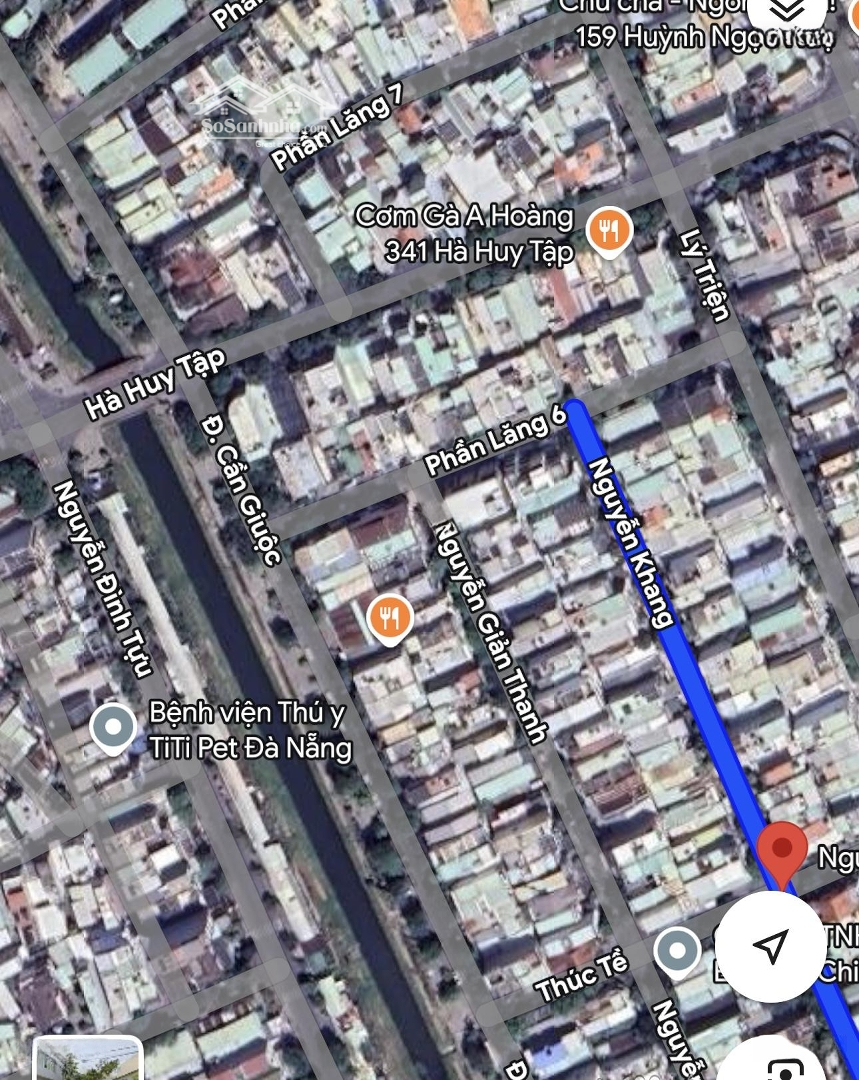
Task: Tap the gray place marker near Thúc Tề
Action: point(678,950)
